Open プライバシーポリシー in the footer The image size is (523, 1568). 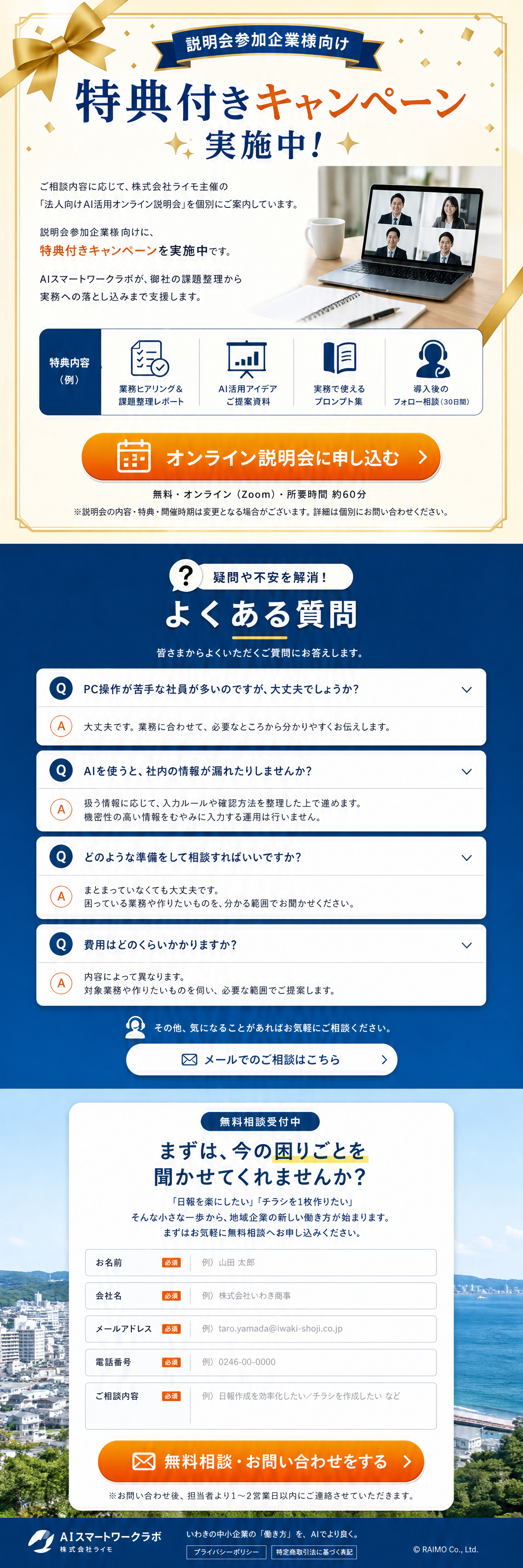point(226,1552)
